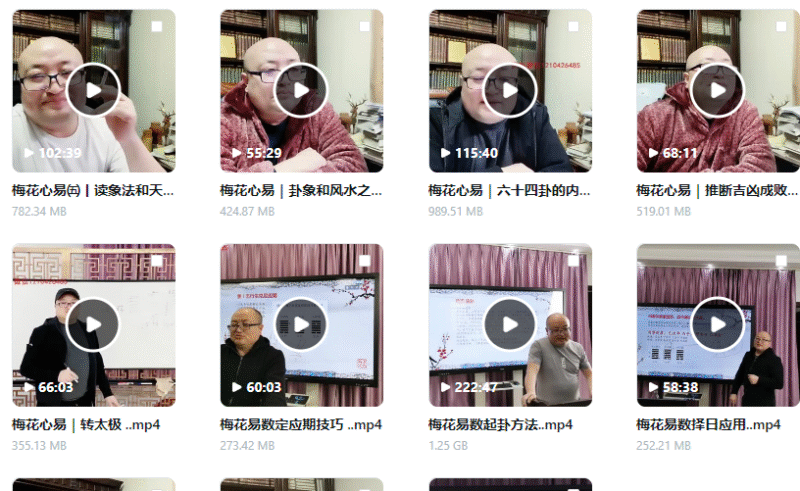Play the 梅花心易 转太极 video
Image resolution: width=800 pixels, height=491 pixels.
(x=93, y=325)
